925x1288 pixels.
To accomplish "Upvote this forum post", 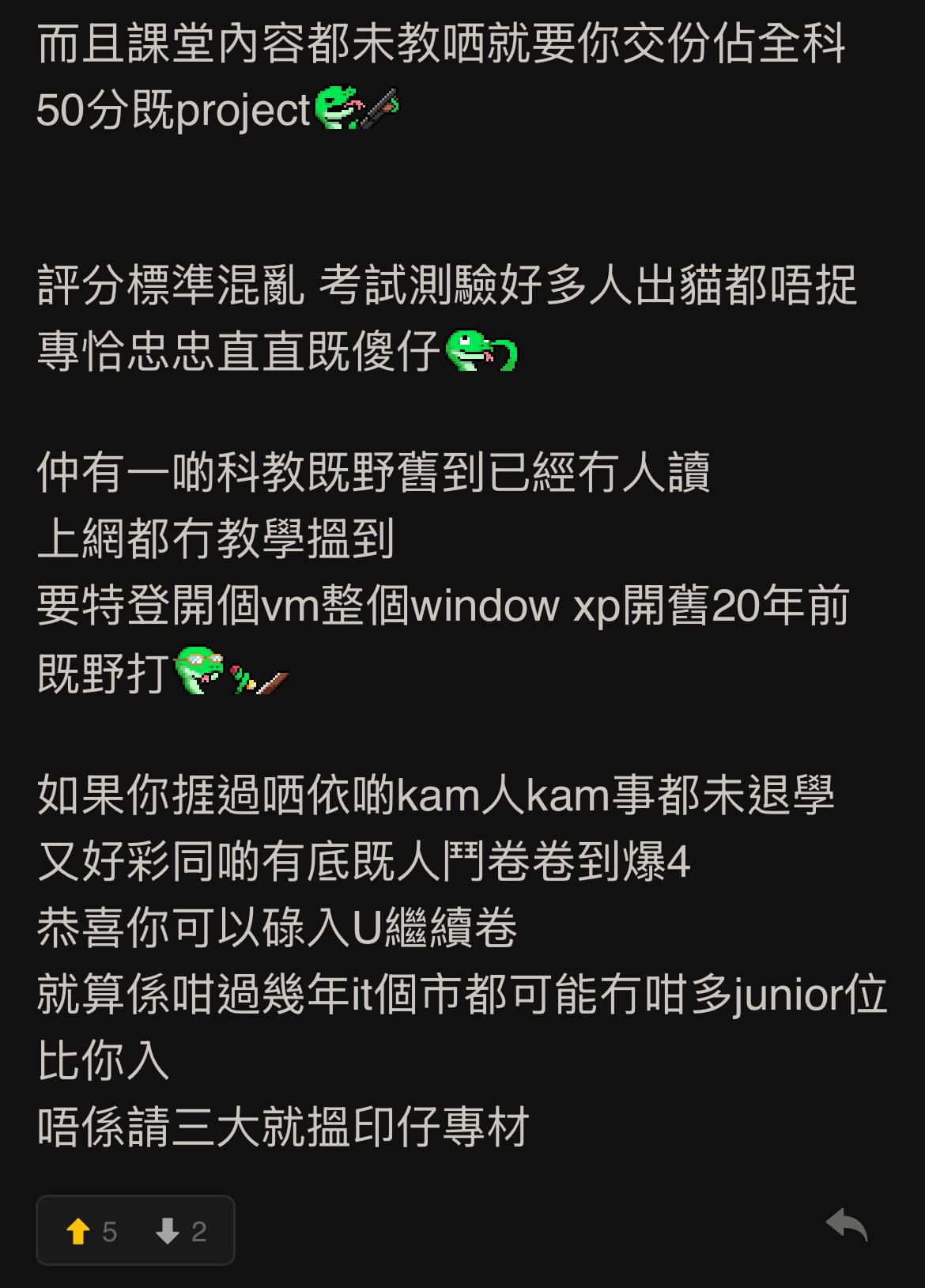I will coord(79,1231).
